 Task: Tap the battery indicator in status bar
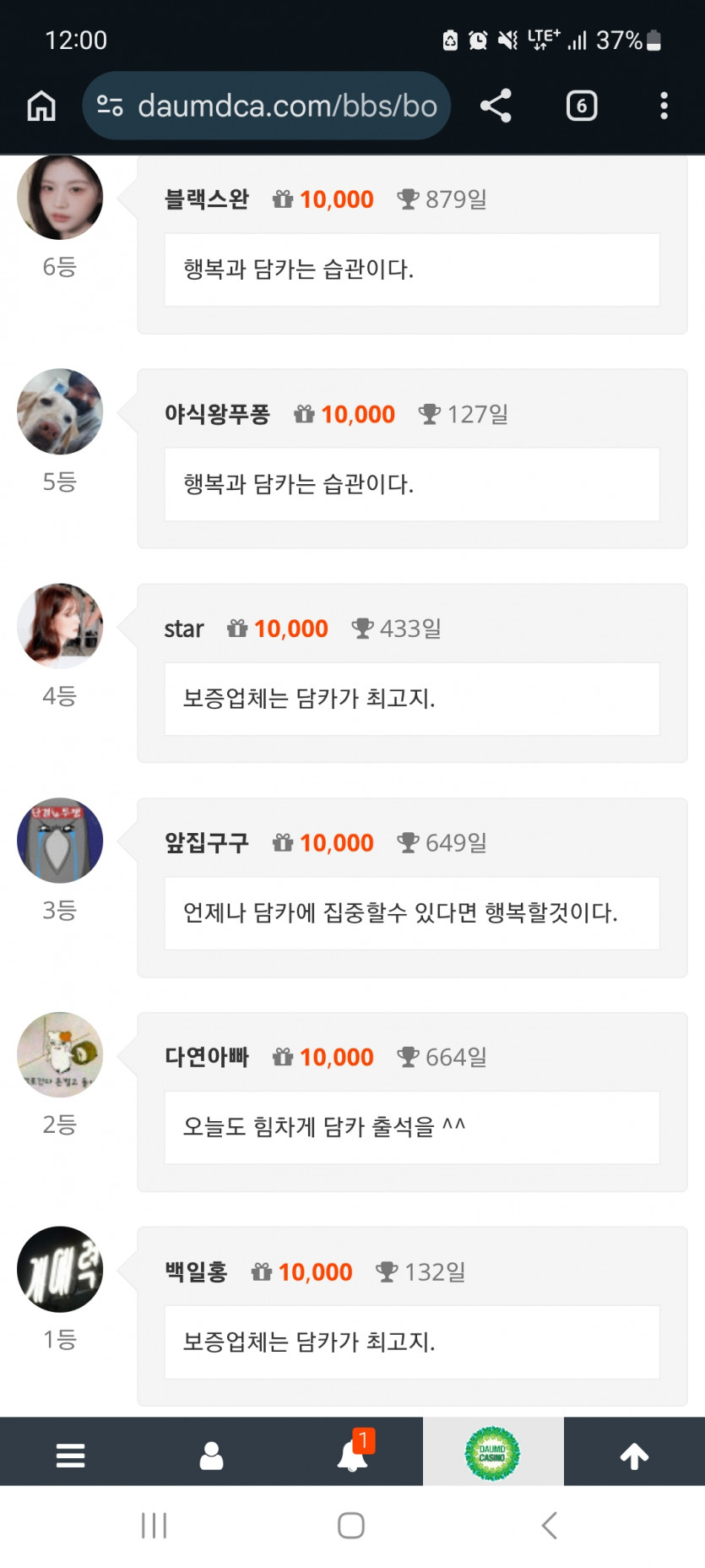(x=654, y=40)
